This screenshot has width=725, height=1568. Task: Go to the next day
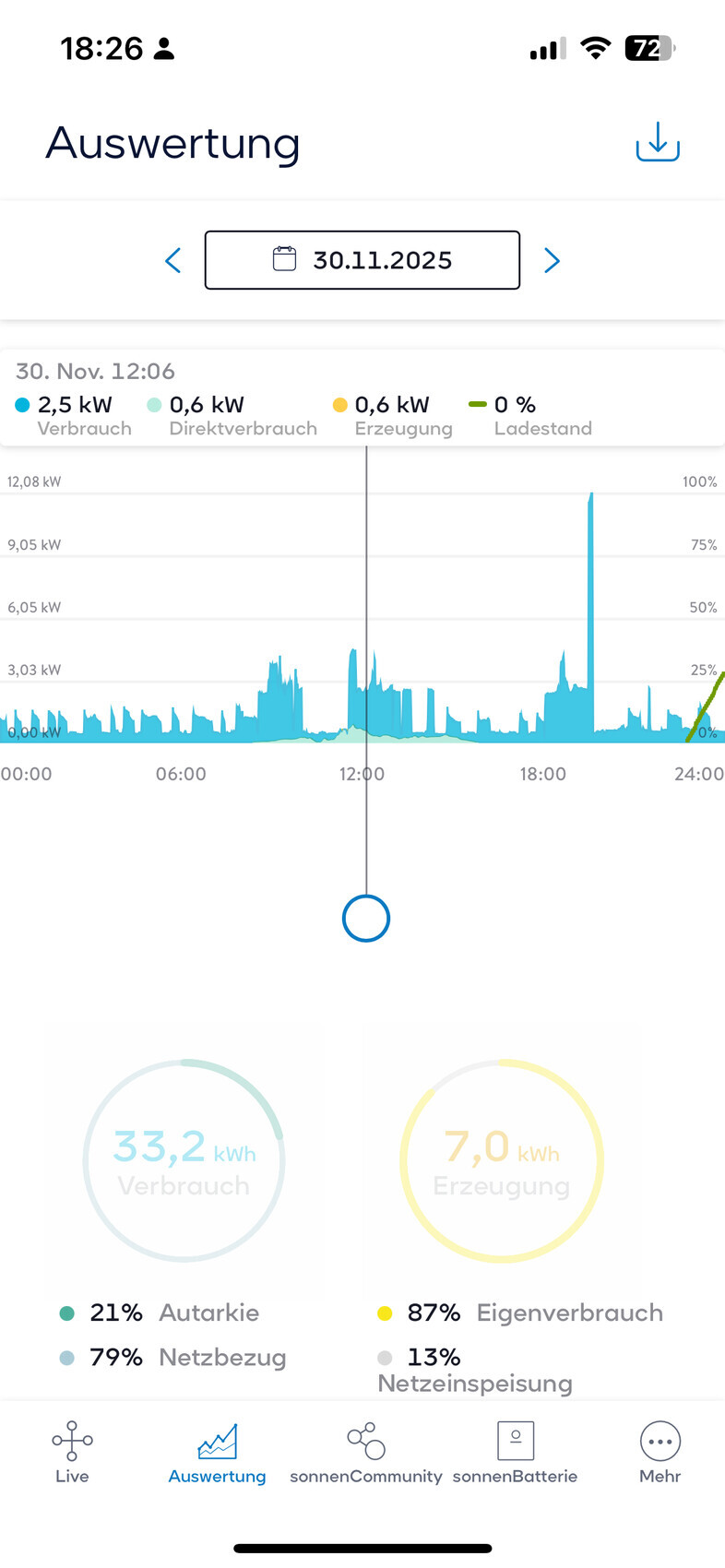(552, 261)
